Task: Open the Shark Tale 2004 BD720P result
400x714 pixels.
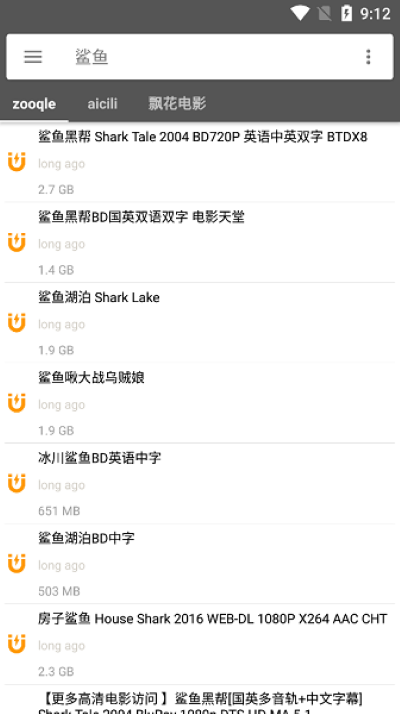Action: [200, 162]
